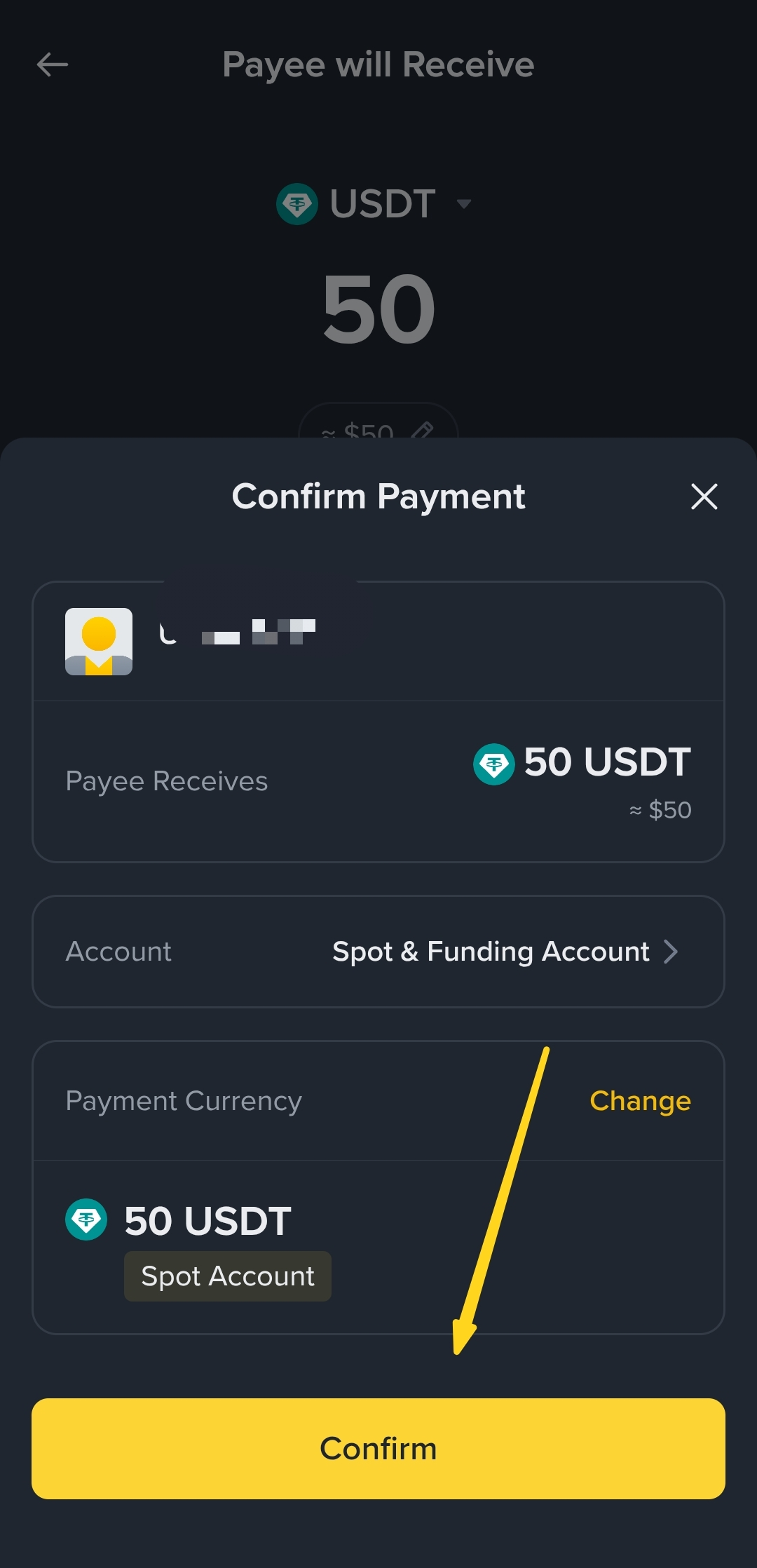Tap the yellow Confirm button
The width and height of the screenshot is (757, 1568).
[x=378, y=1448]
